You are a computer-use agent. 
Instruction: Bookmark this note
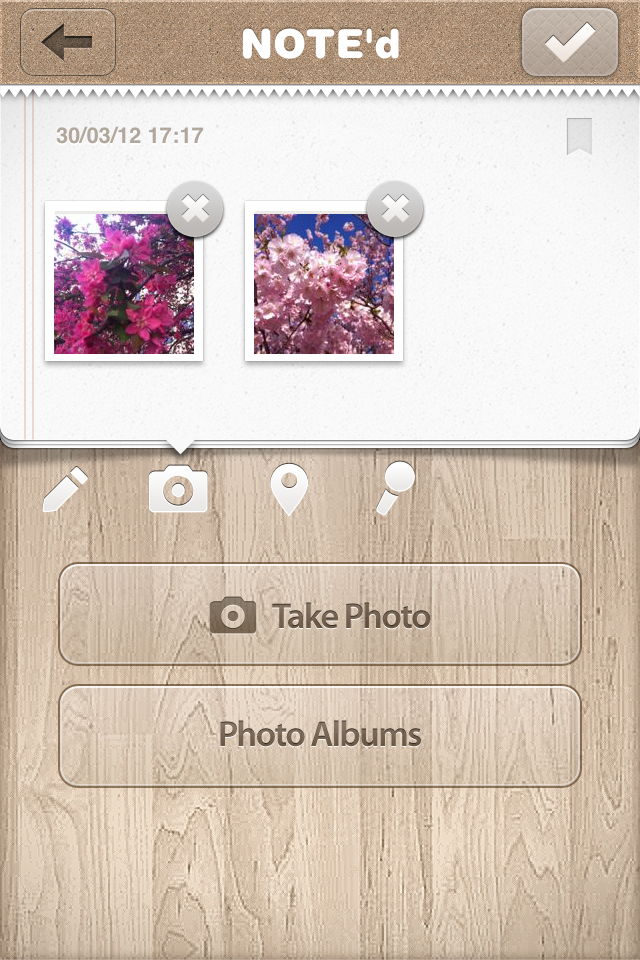click(x=579, y=137)
